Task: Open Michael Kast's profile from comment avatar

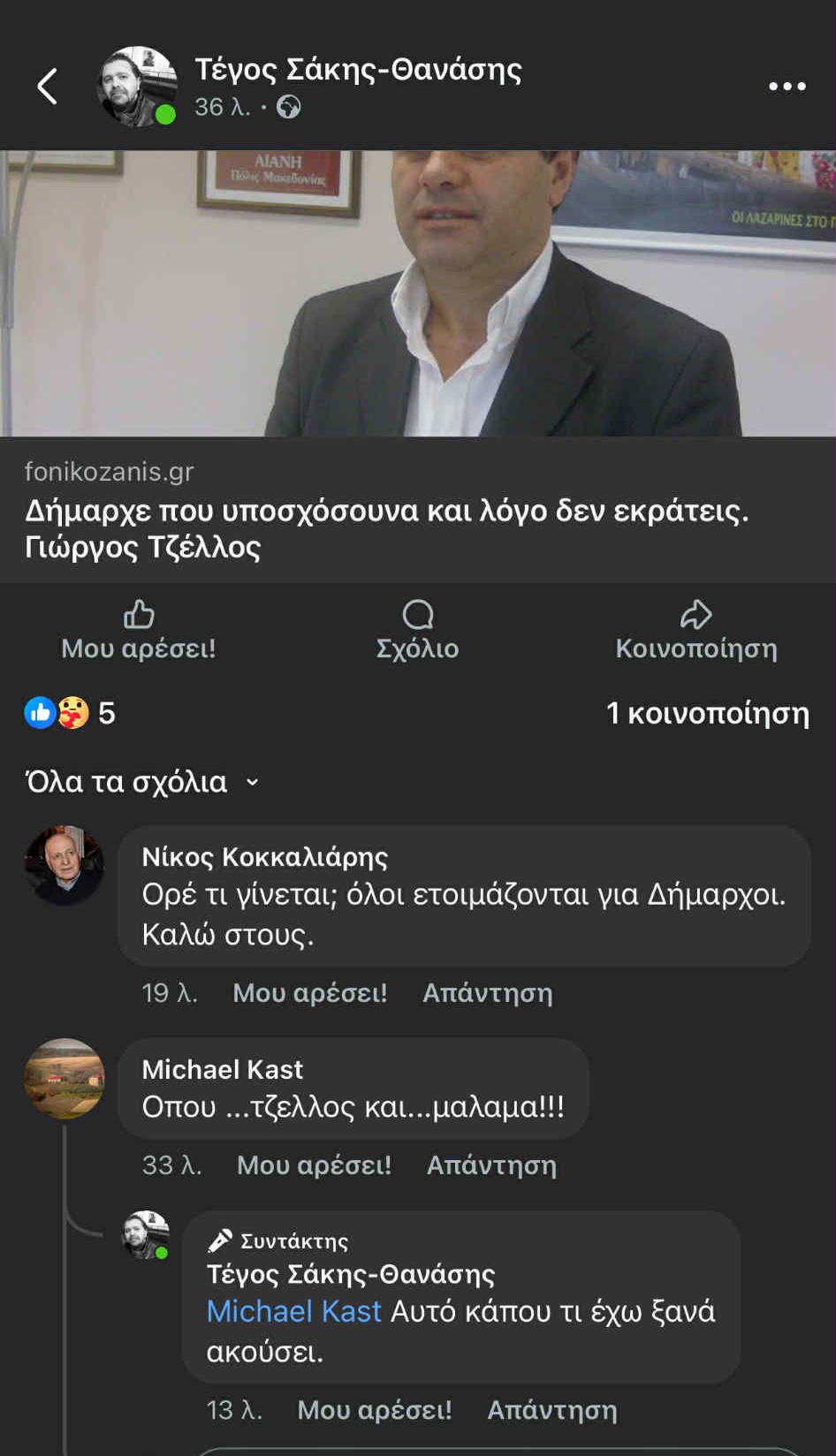Action: pos(64,1079)
